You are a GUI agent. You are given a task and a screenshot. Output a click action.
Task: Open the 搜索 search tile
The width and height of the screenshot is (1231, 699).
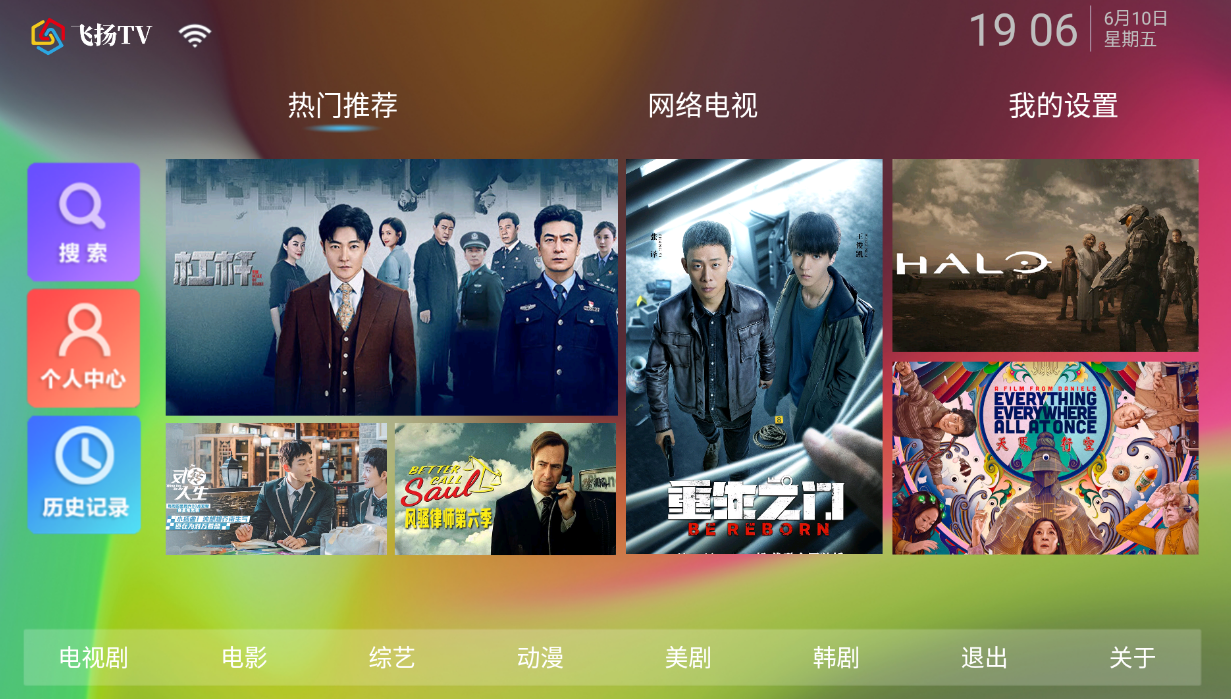[x=83, y=222]
